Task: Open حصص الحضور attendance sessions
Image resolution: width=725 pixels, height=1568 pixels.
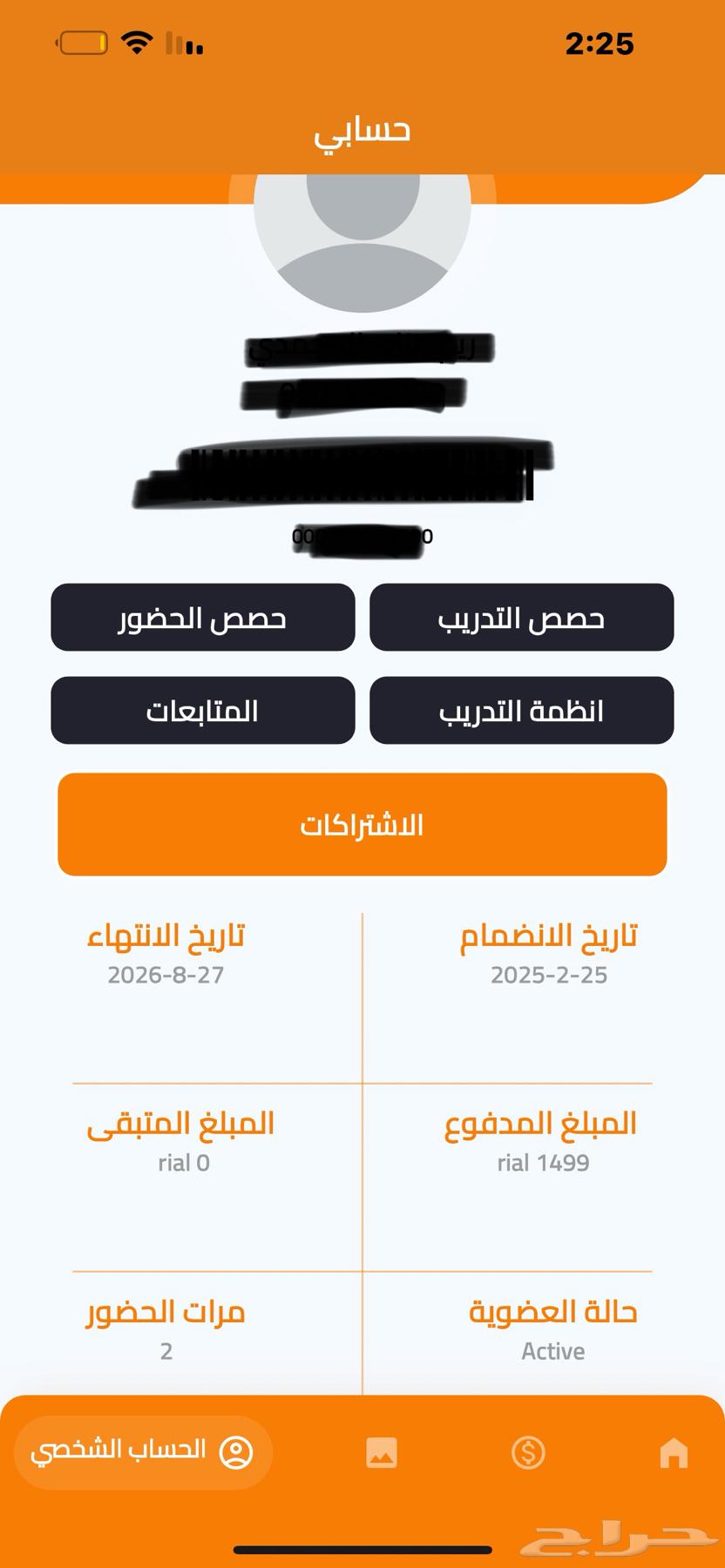Action: pos(203,618)
